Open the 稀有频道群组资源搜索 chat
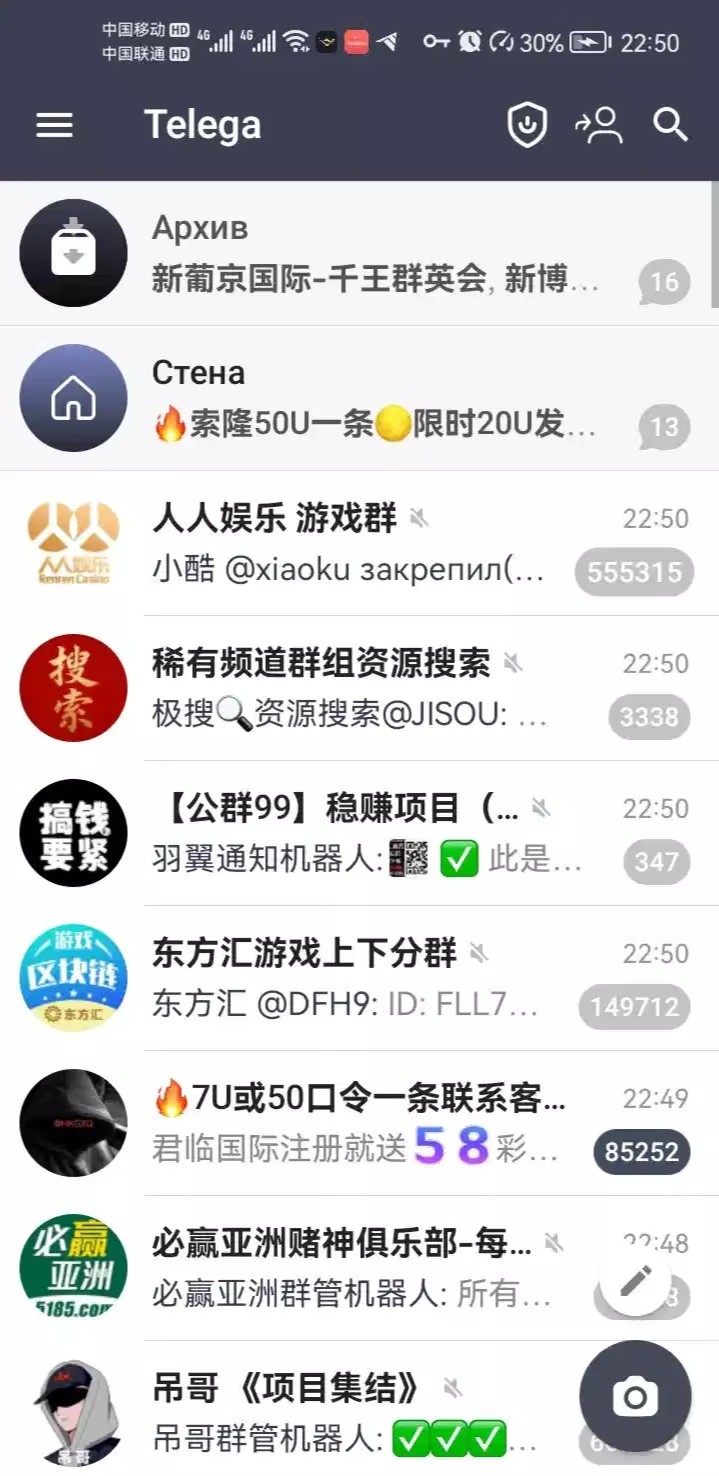The height and width of the screenshot is (1476, 719). 360,688
